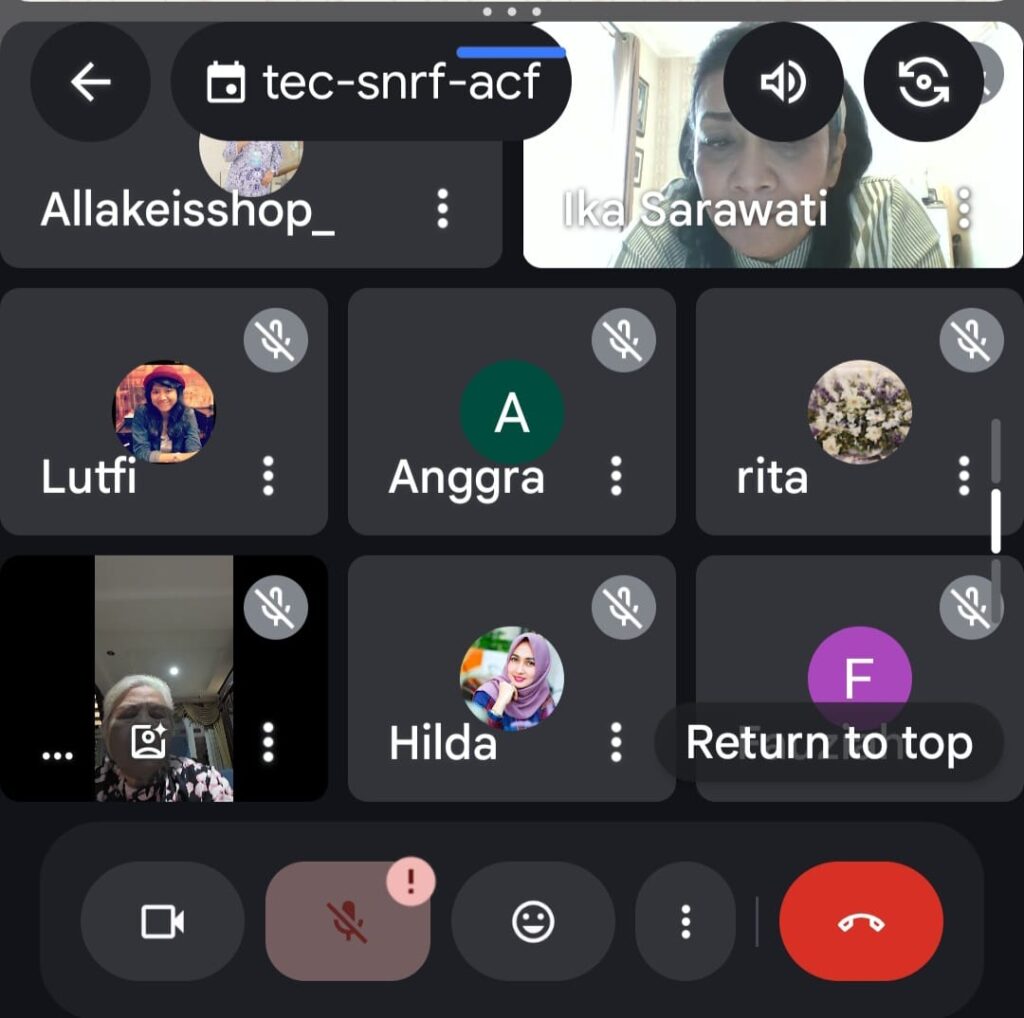Change audio output with the speaker icon
Viewport: 1024px width, 1018px height.
[783, 82]
